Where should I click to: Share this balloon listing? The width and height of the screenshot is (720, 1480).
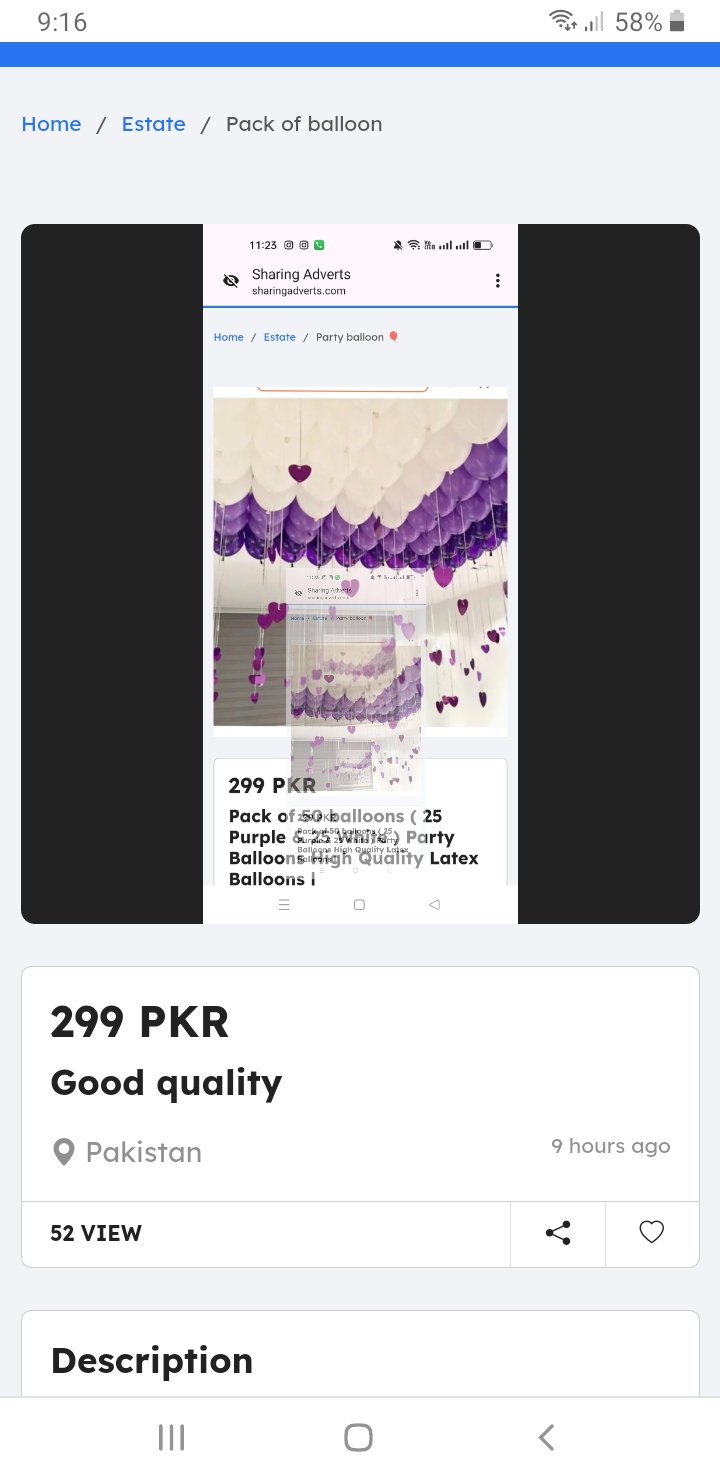tap(558, 1233)
